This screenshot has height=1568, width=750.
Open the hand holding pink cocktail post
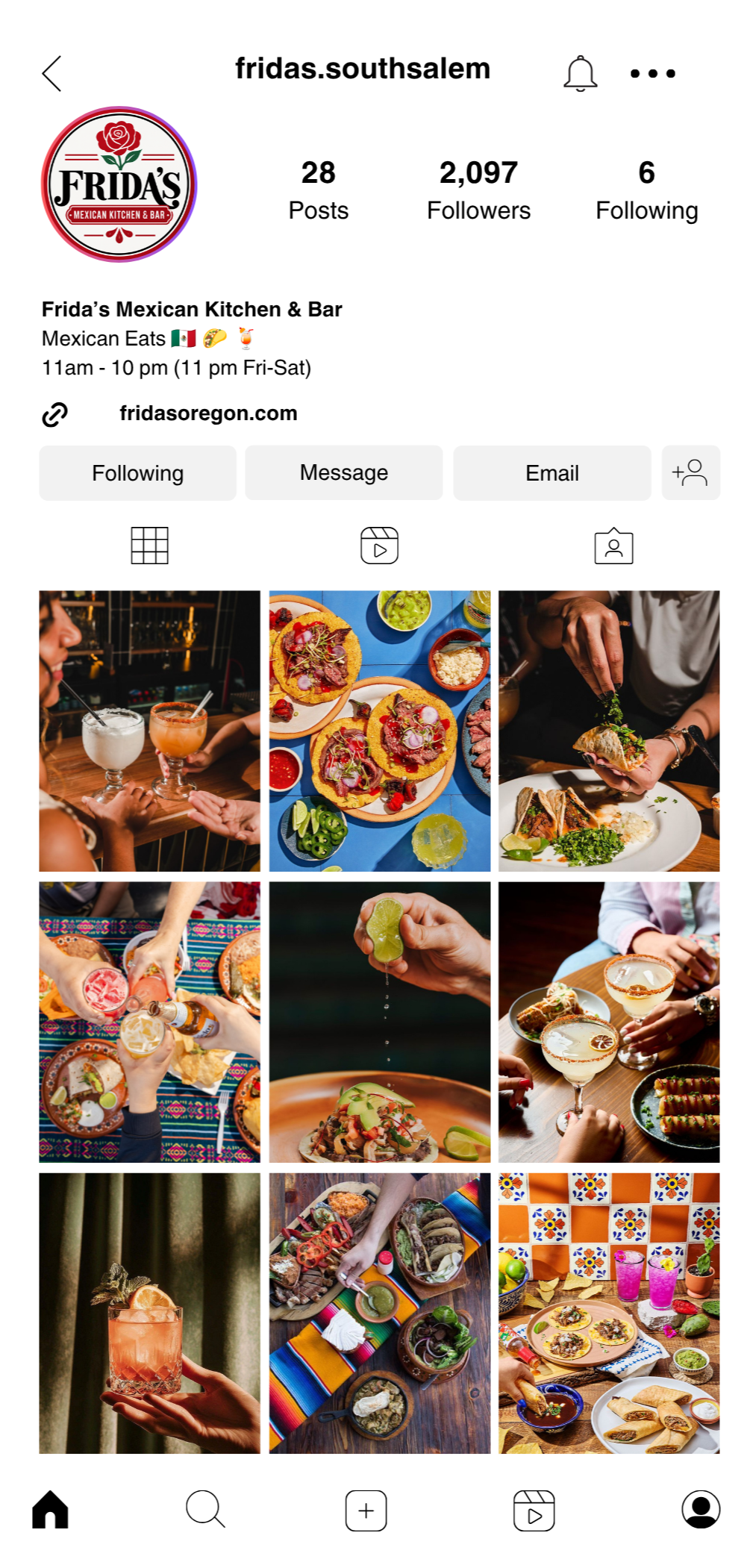coord(150,1313)
